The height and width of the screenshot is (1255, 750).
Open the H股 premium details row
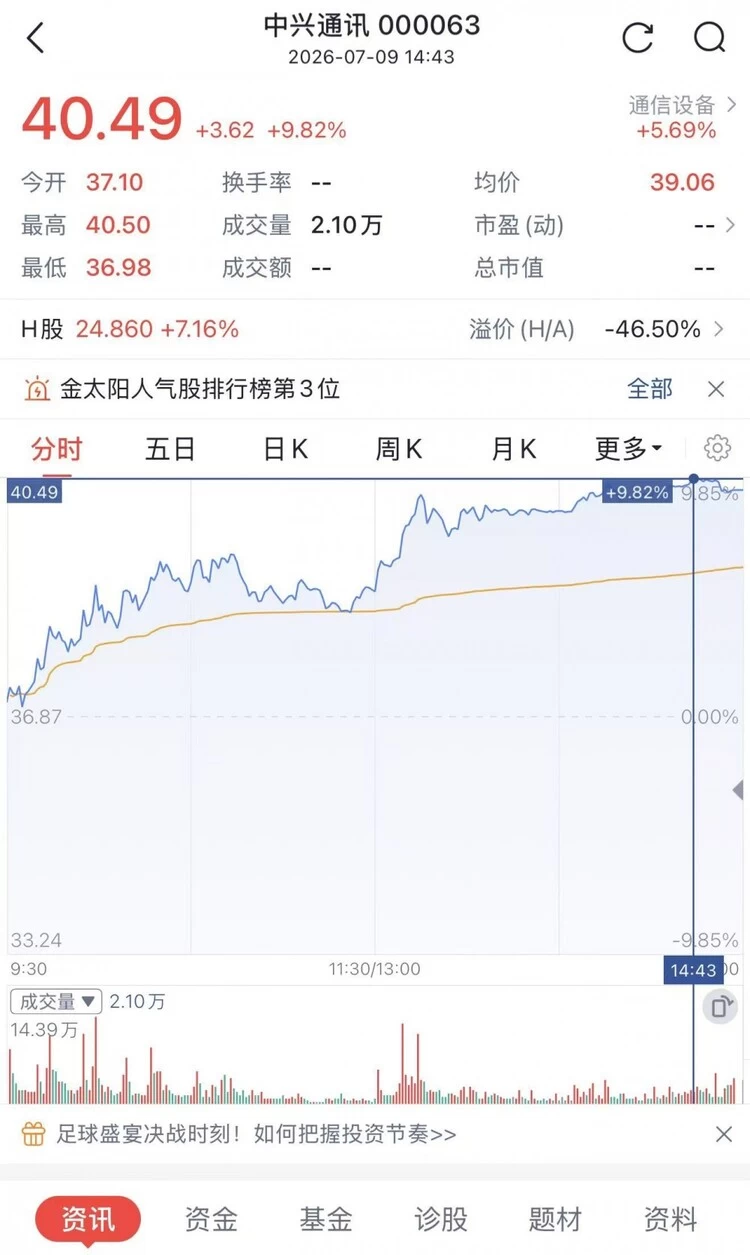point(375,329)
